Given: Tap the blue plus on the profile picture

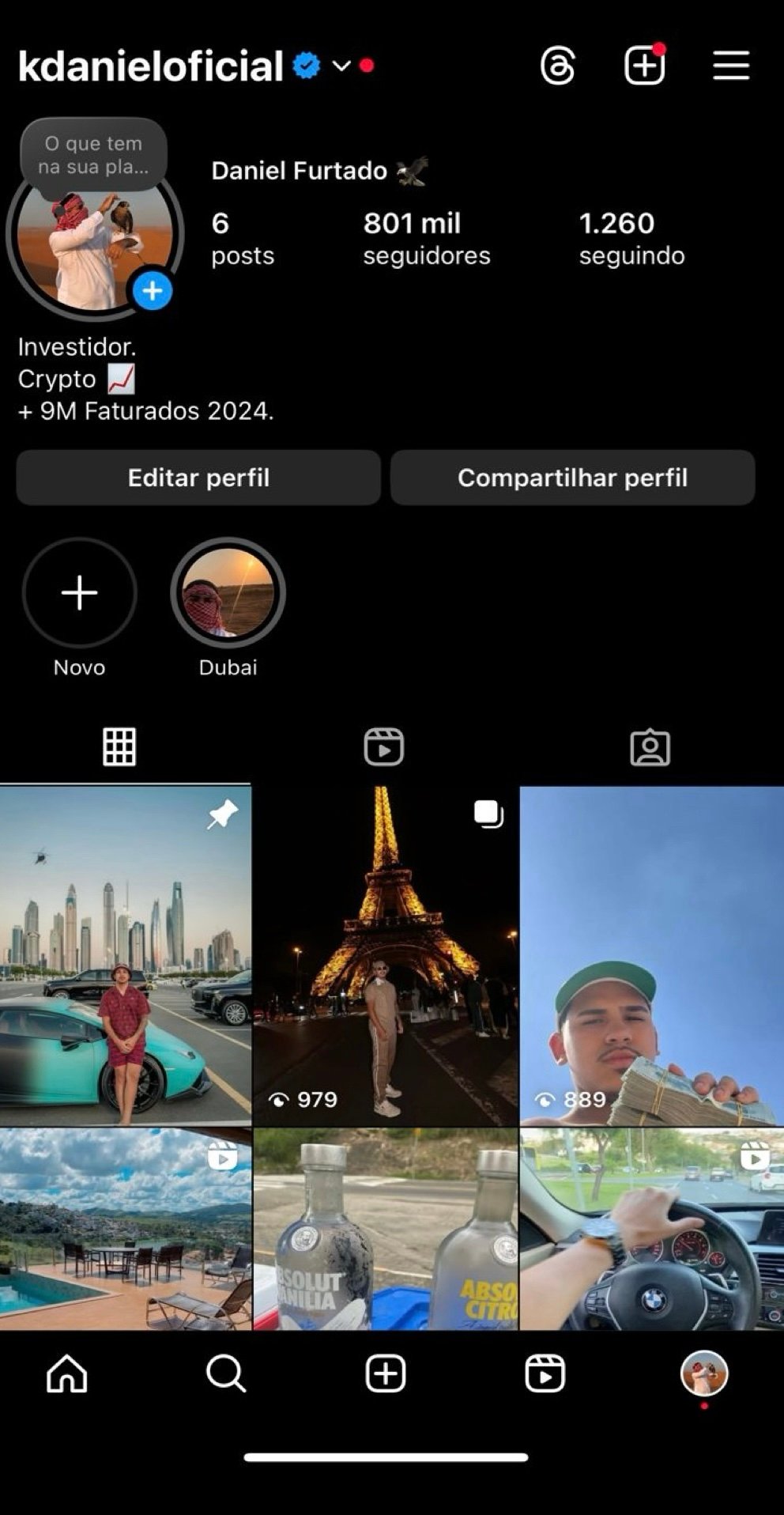Looking at the screenshot, I should (x=153, y=291).
